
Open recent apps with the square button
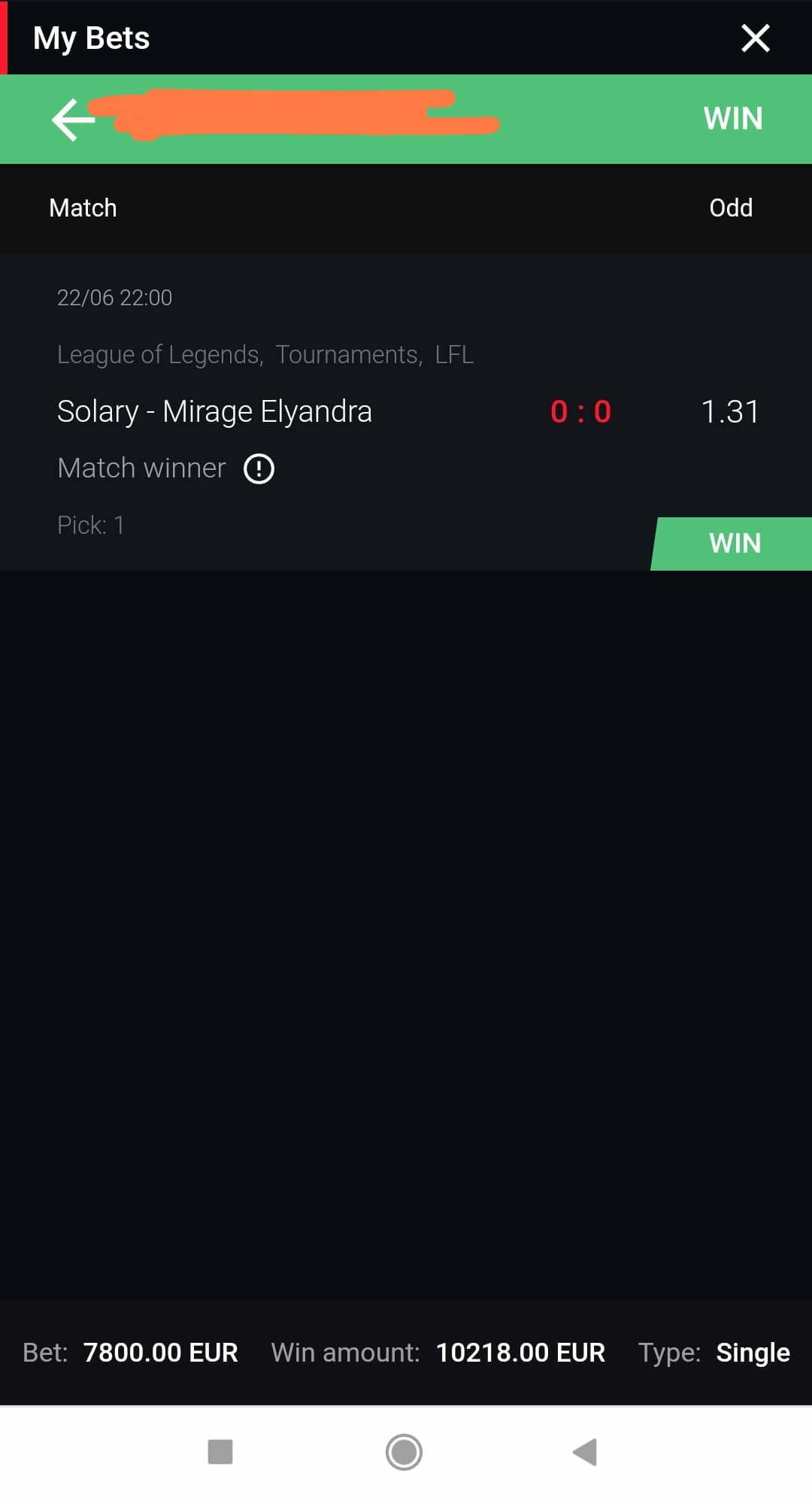pyautogui.click(x=220, y=1451)
